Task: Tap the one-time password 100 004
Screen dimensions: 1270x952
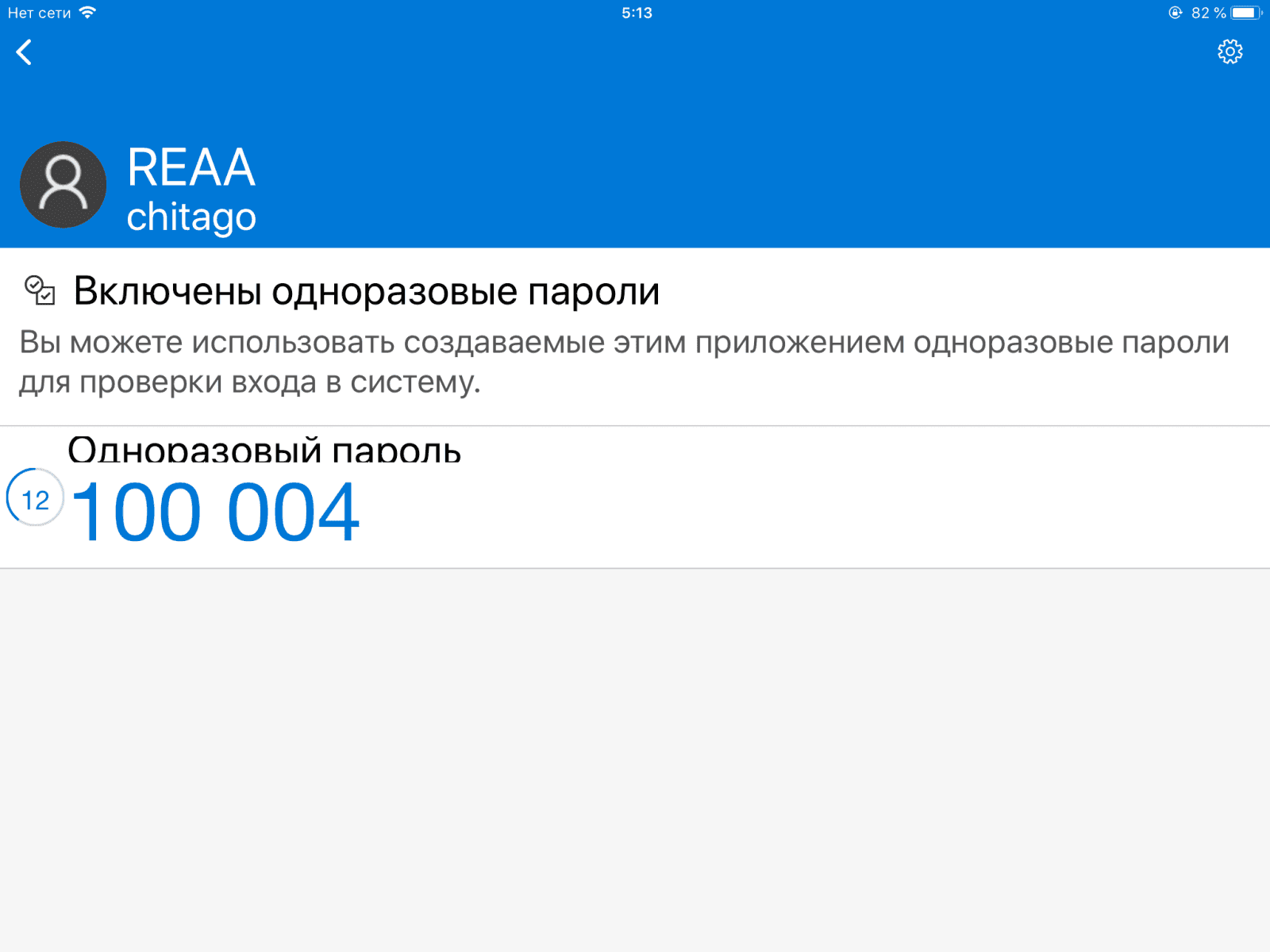Action: 215,512
